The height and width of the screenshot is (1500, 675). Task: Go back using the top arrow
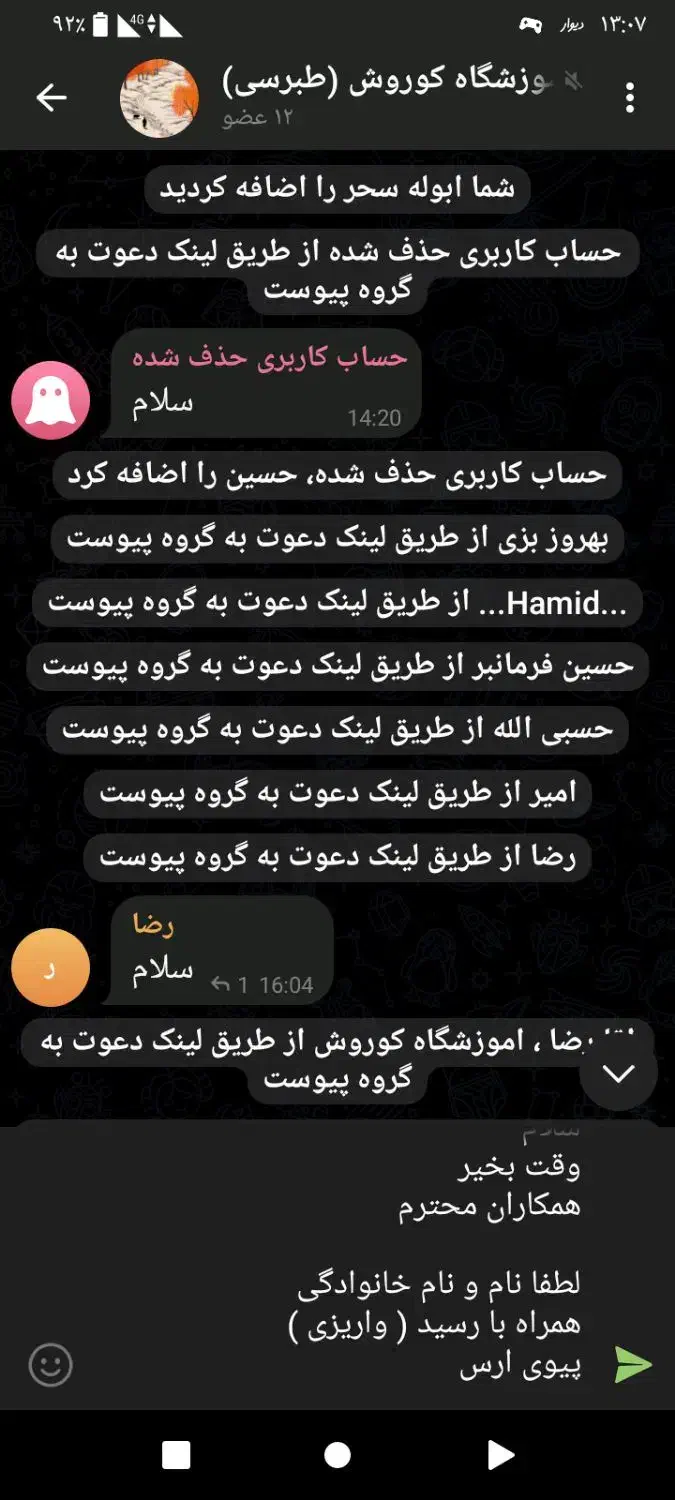coord(51,97)
